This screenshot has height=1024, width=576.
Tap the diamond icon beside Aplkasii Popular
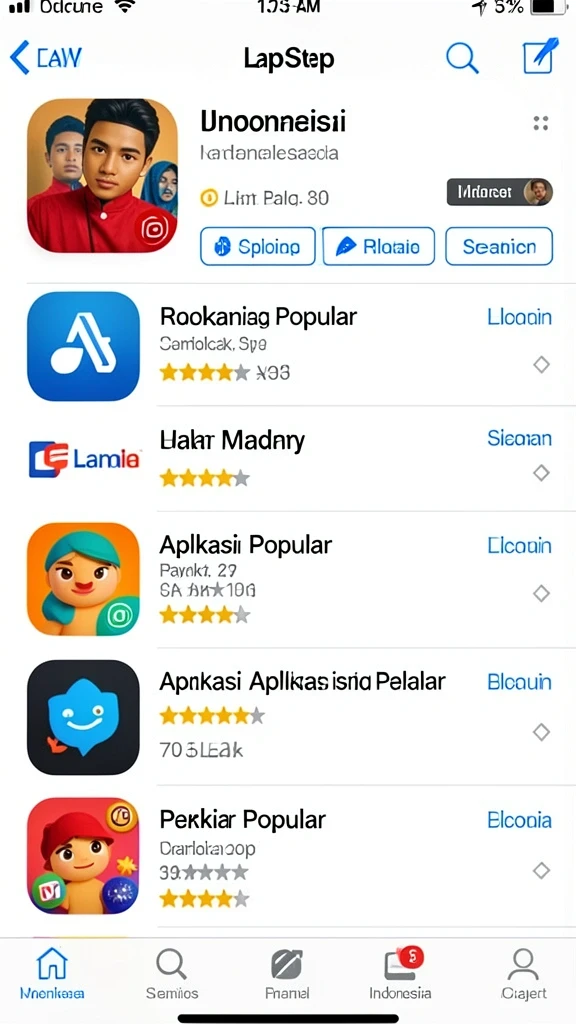pos(541,593)
